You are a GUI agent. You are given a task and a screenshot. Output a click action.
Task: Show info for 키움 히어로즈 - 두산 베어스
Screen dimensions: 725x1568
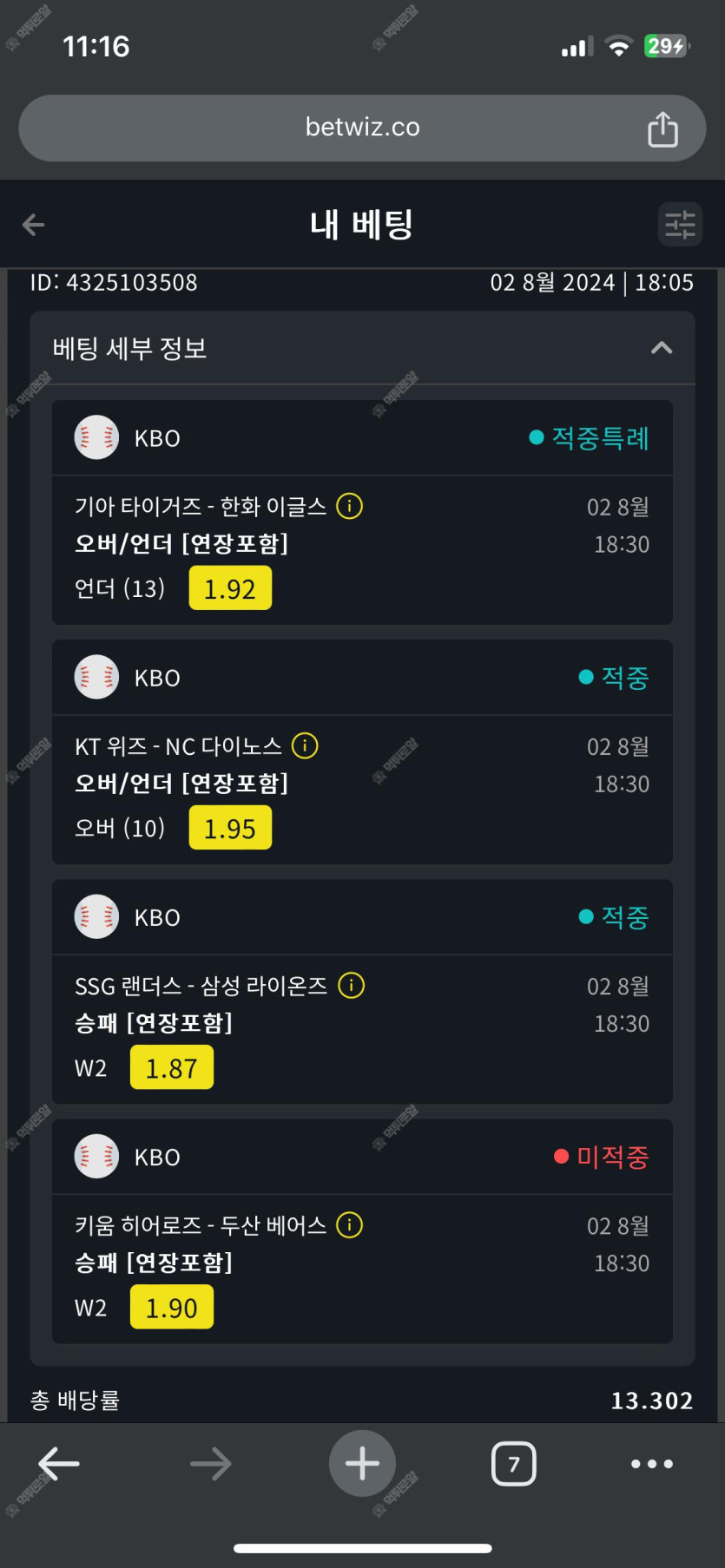[x=350, y=1225]
